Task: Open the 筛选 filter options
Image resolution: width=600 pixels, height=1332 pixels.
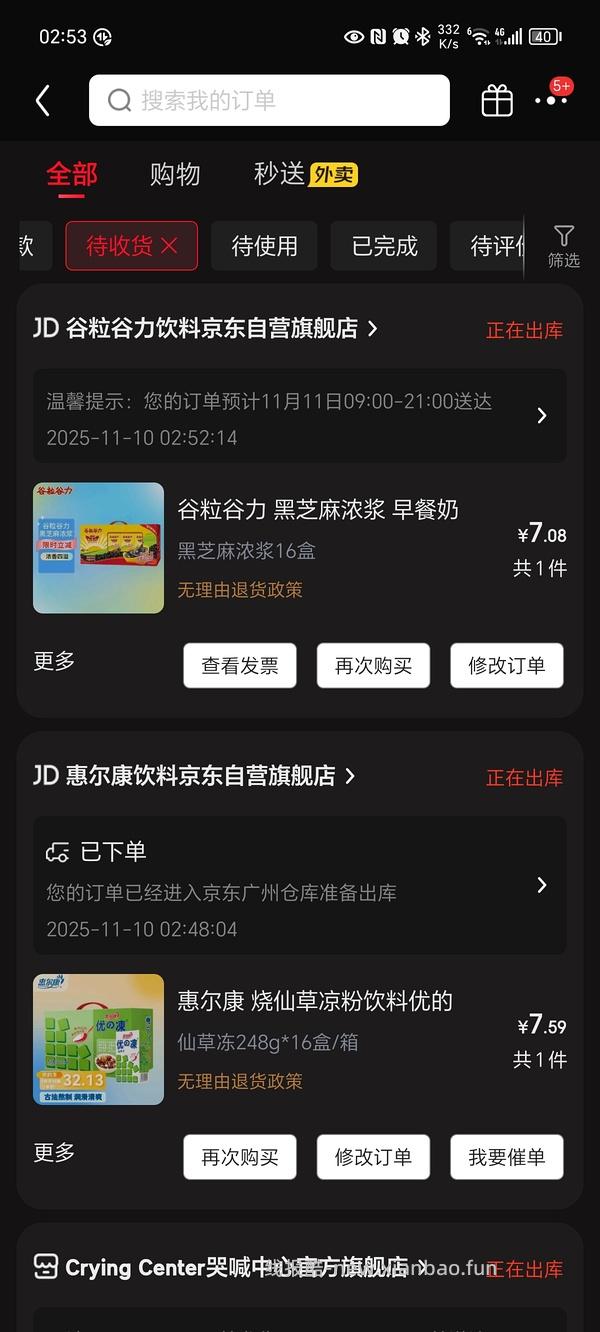Action: tap(564, 246)
